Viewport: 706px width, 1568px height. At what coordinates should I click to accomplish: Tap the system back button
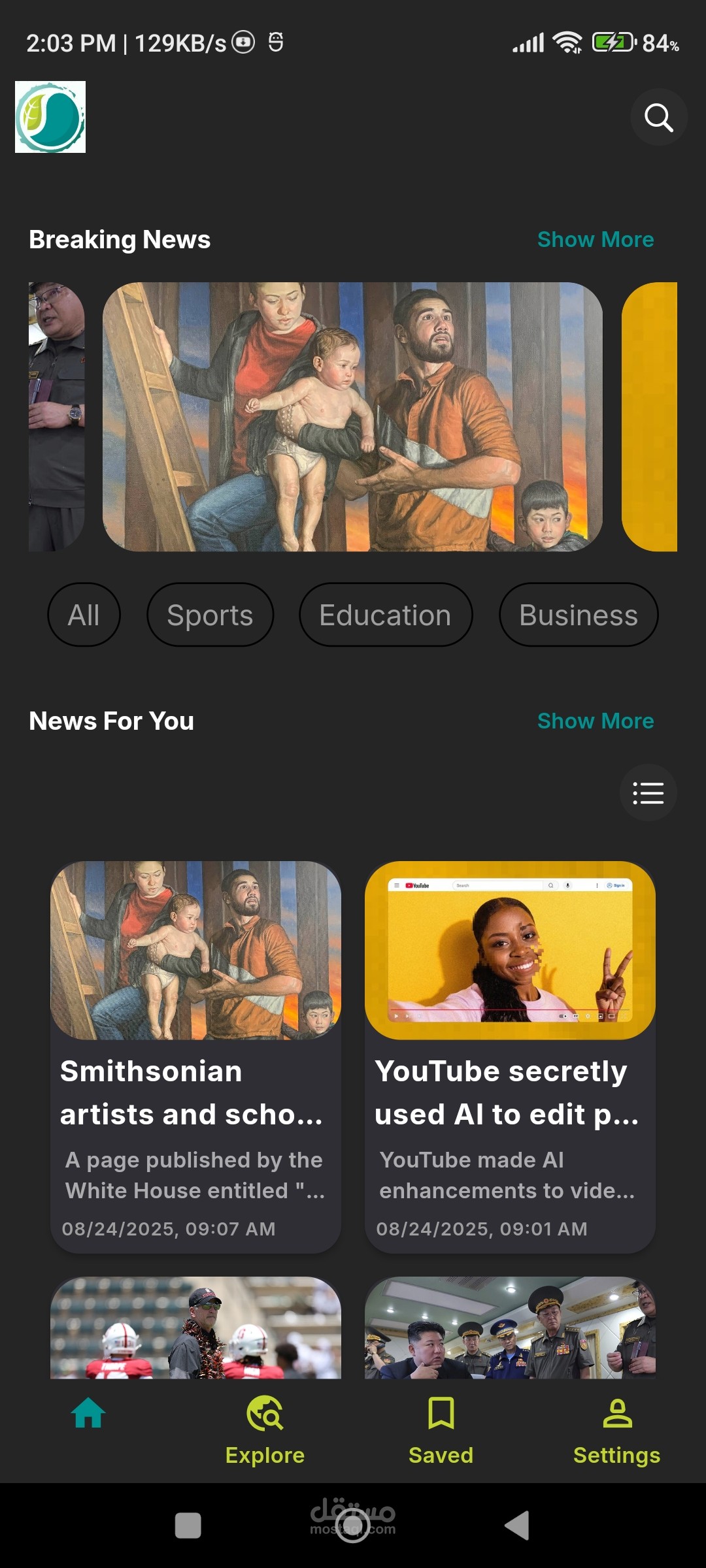(517, 1526)
